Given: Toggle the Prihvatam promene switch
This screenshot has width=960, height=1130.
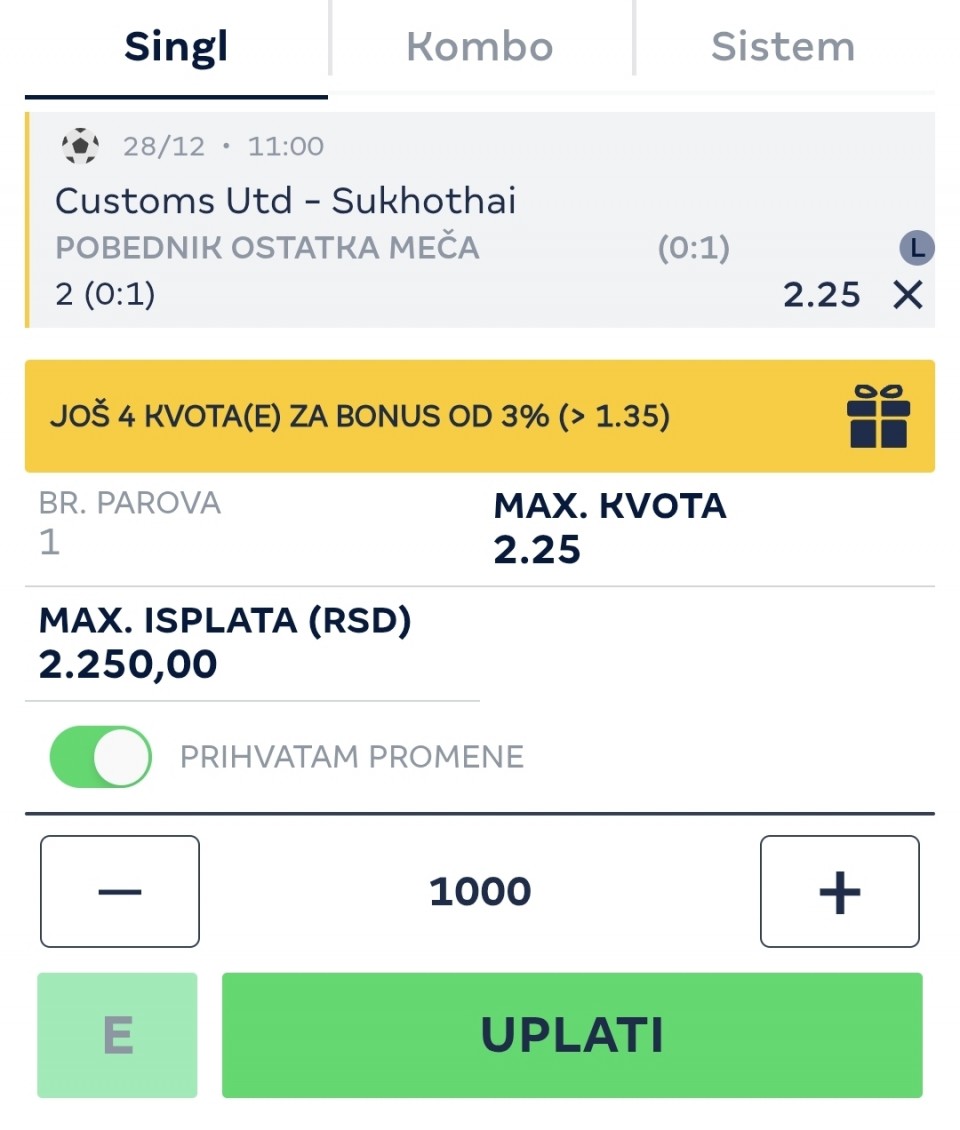Looking at the screenshot, I should point(101,757).
